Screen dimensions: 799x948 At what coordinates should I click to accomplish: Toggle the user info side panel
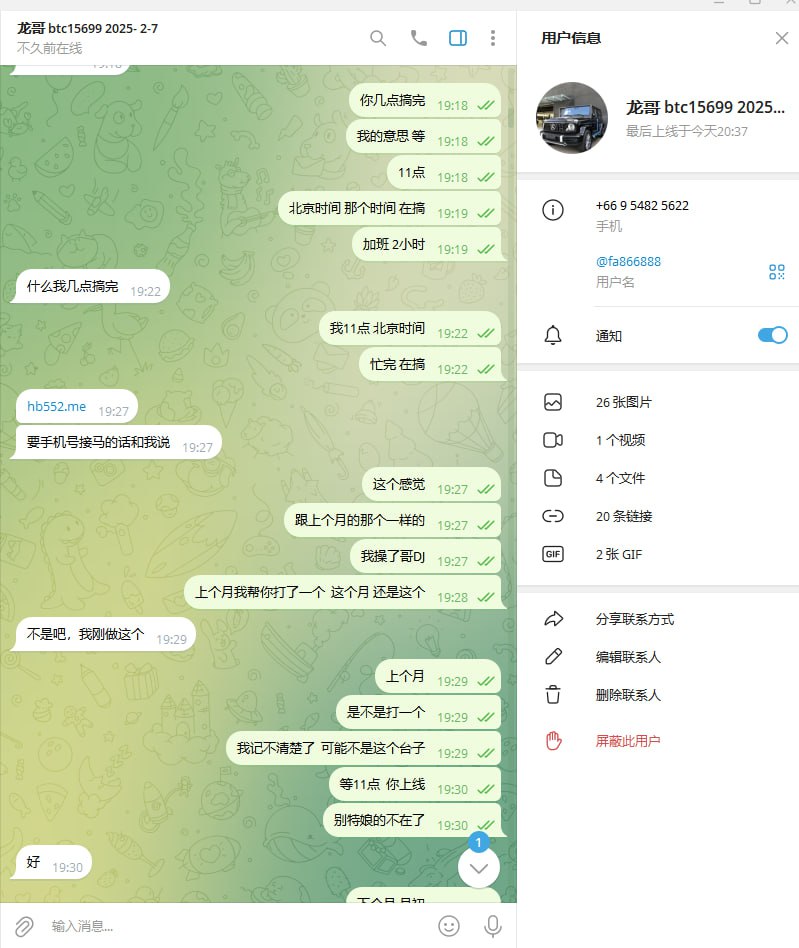pos(458,38)
